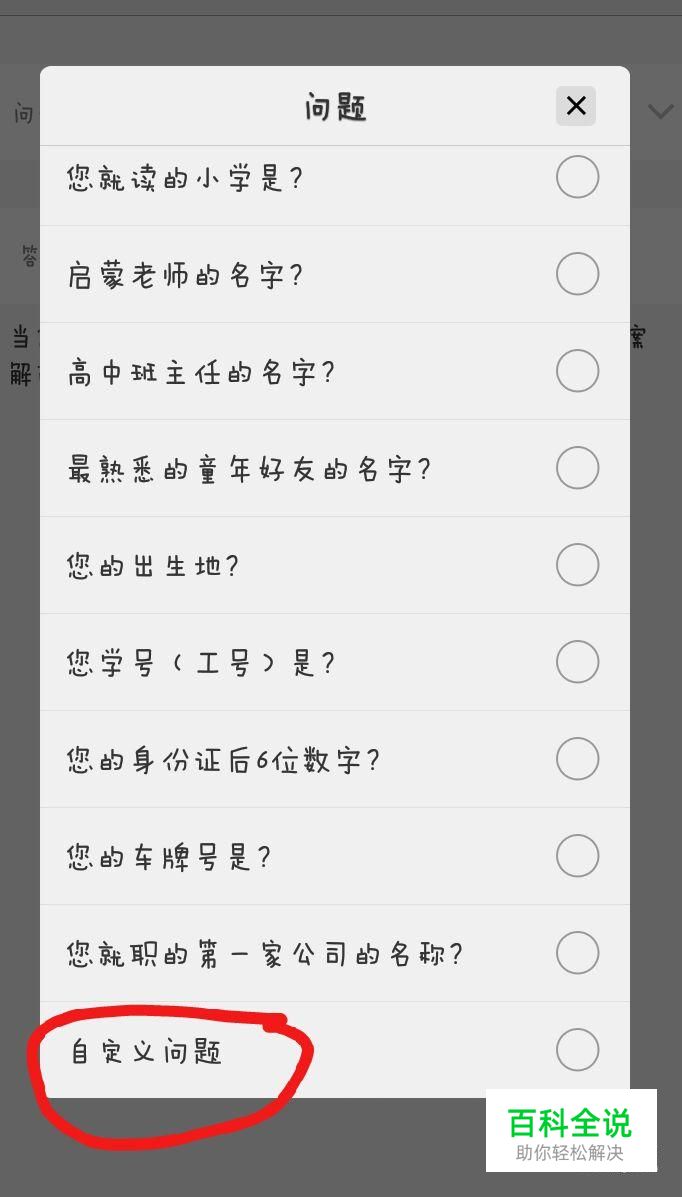Select 您就读的小学是? question

335,178
